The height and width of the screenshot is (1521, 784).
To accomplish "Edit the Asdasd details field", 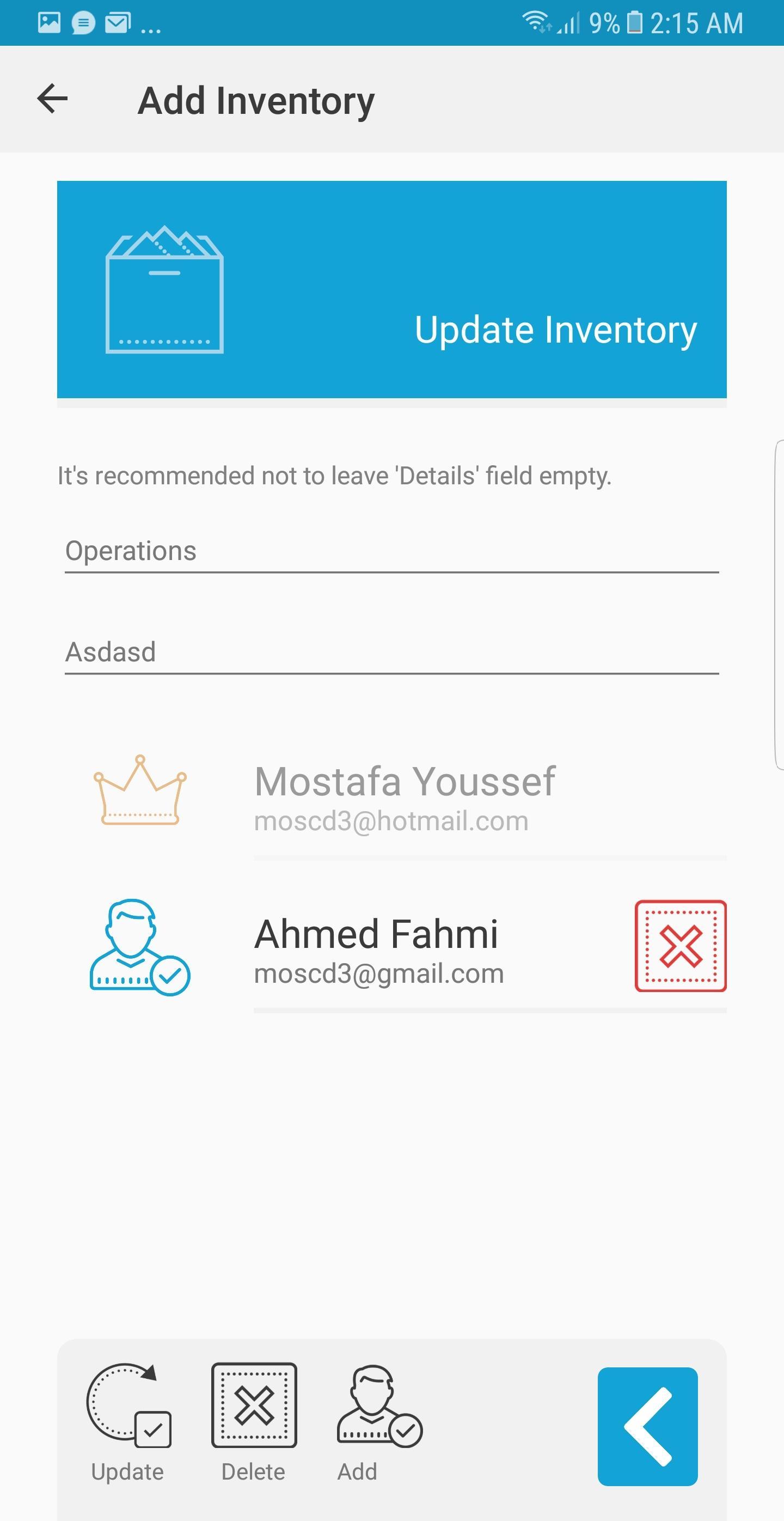I will (391, 653).
